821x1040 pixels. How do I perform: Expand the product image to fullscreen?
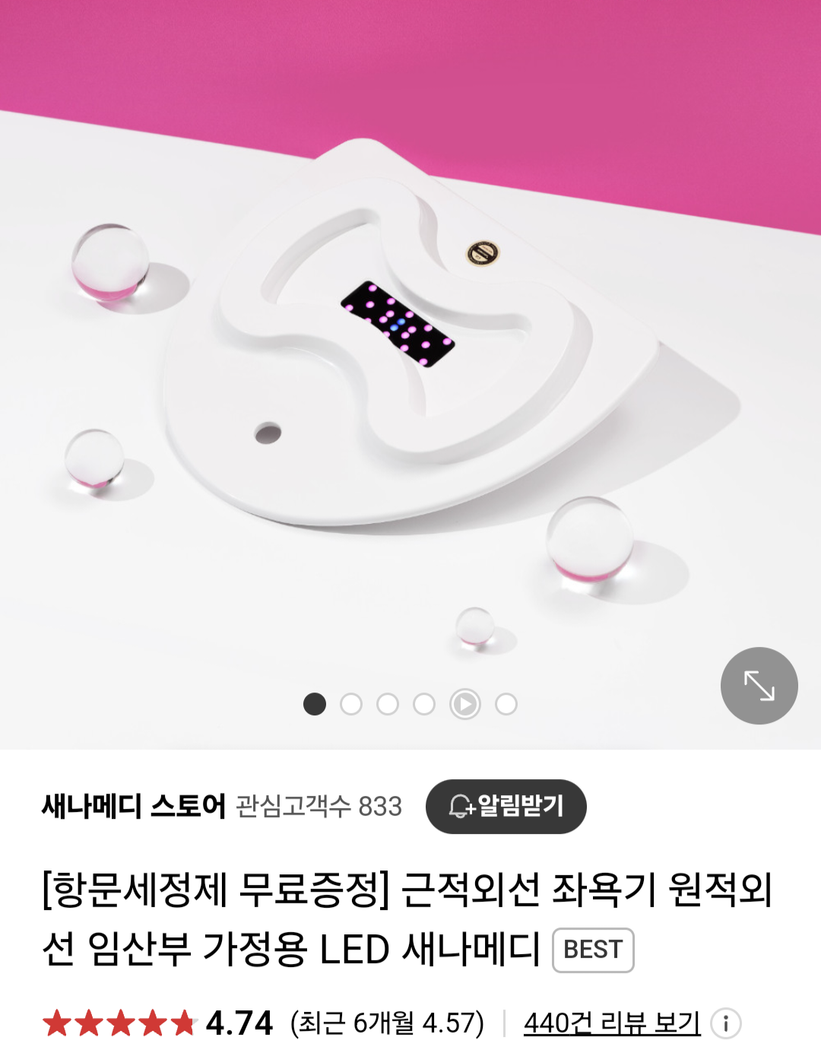pyautogui.click(x=759, y=686)
